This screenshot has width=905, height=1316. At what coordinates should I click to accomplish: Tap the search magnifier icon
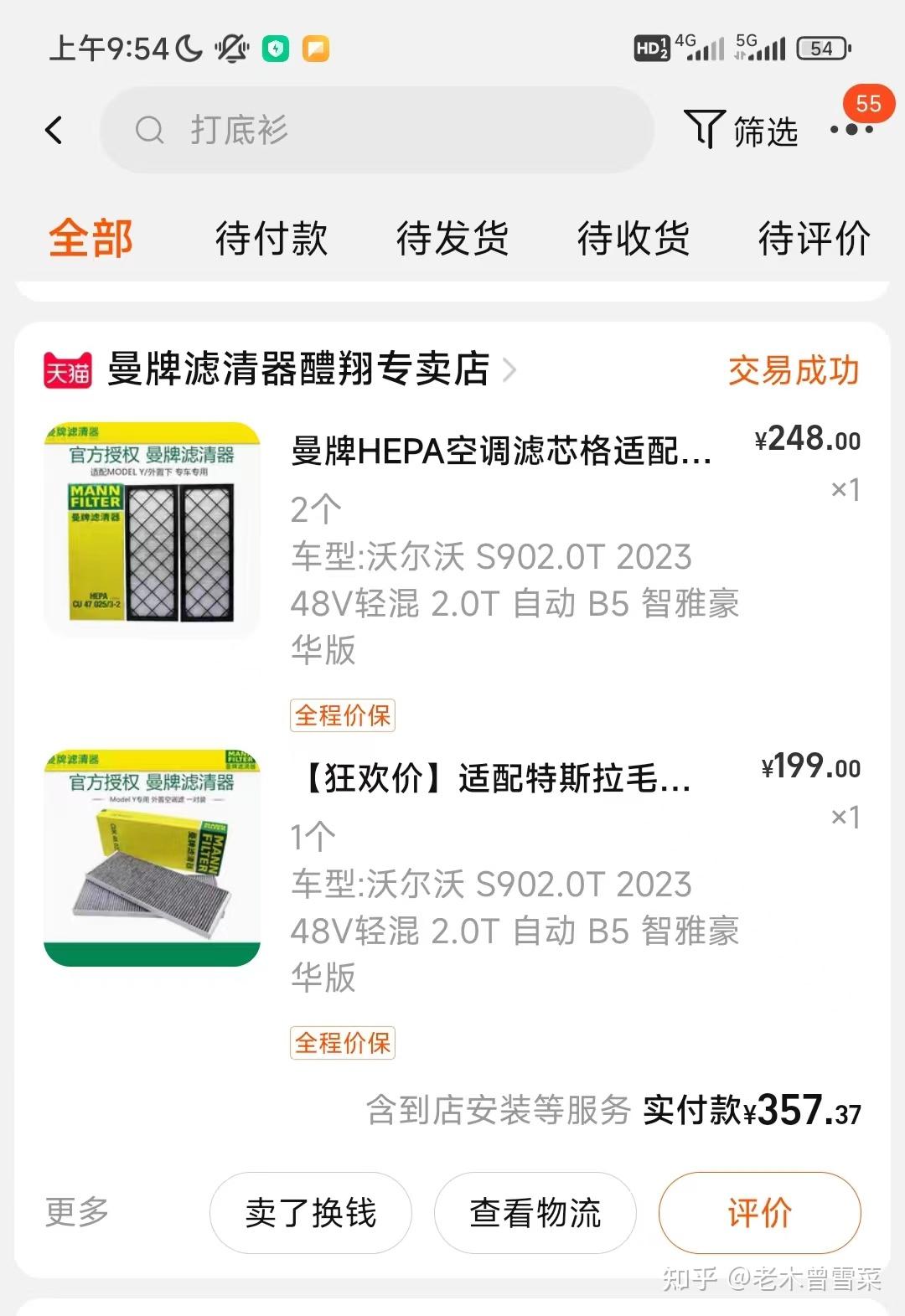[151, 130]
